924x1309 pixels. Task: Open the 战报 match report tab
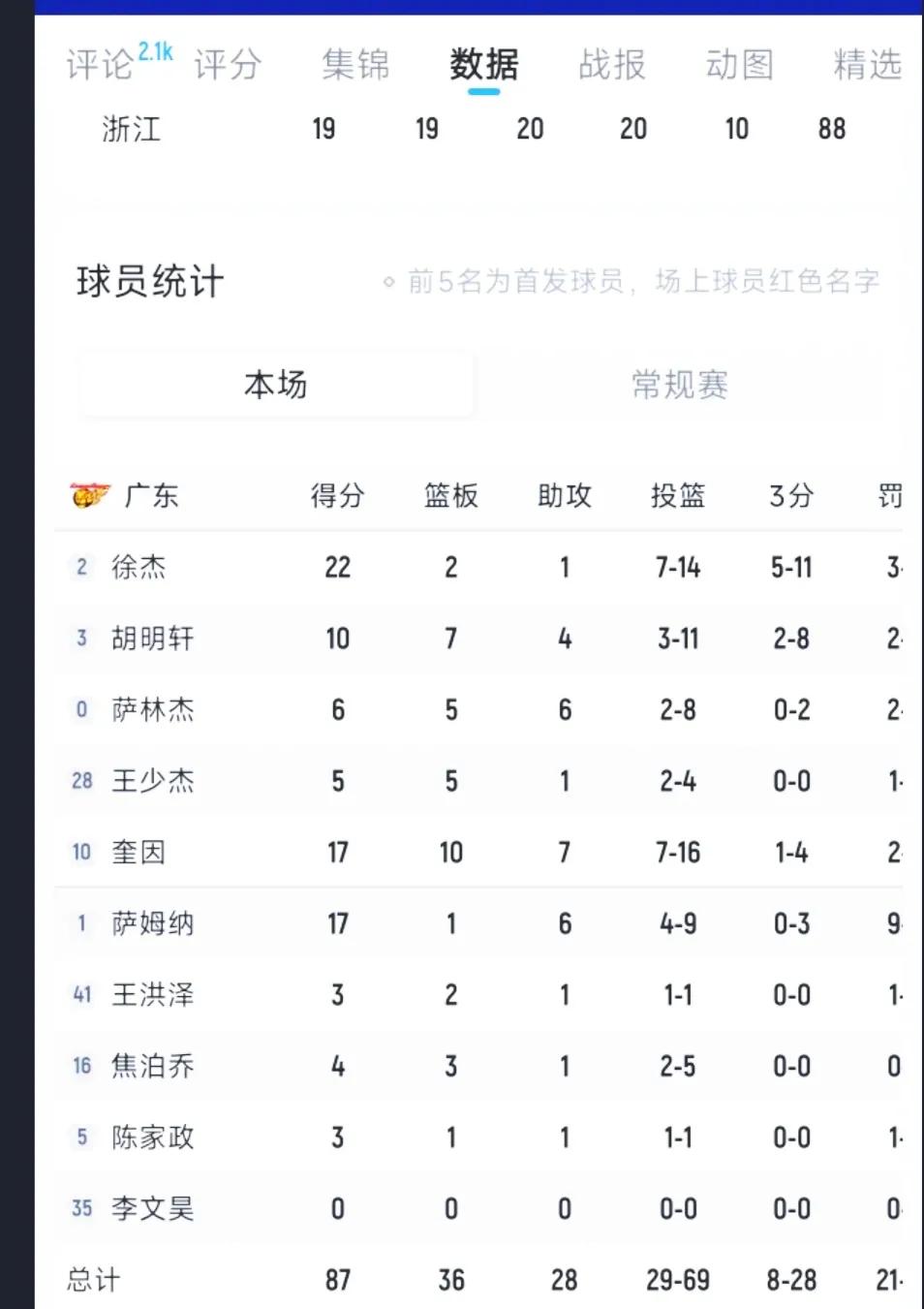(612, 65)
